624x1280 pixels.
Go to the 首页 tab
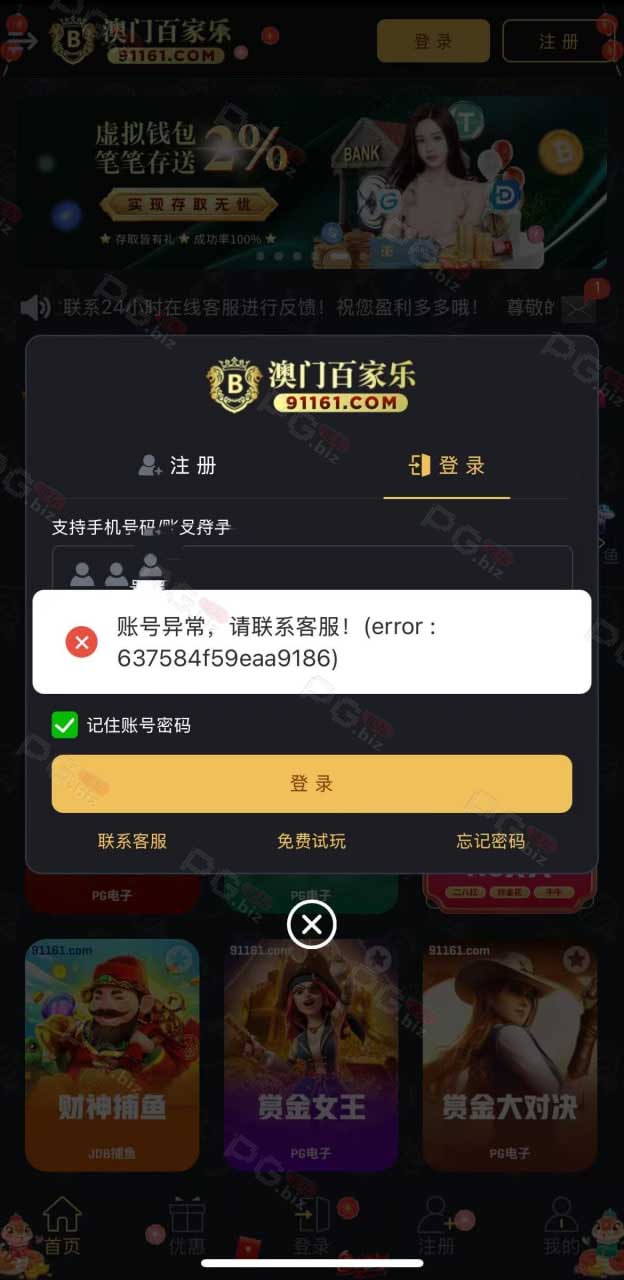point(62,1225)
